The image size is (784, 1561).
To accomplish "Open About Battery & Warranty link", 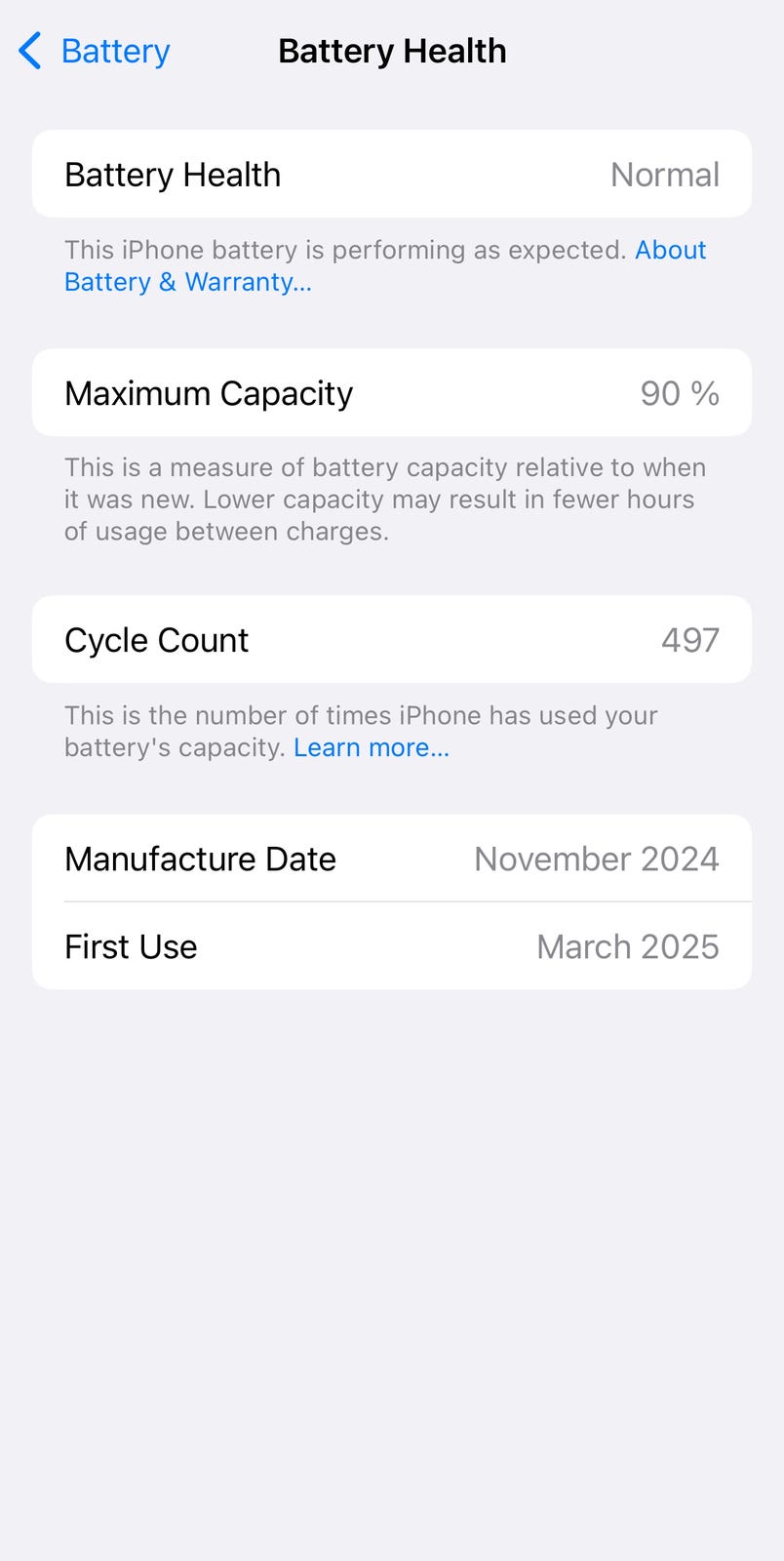I will point(188,282).
